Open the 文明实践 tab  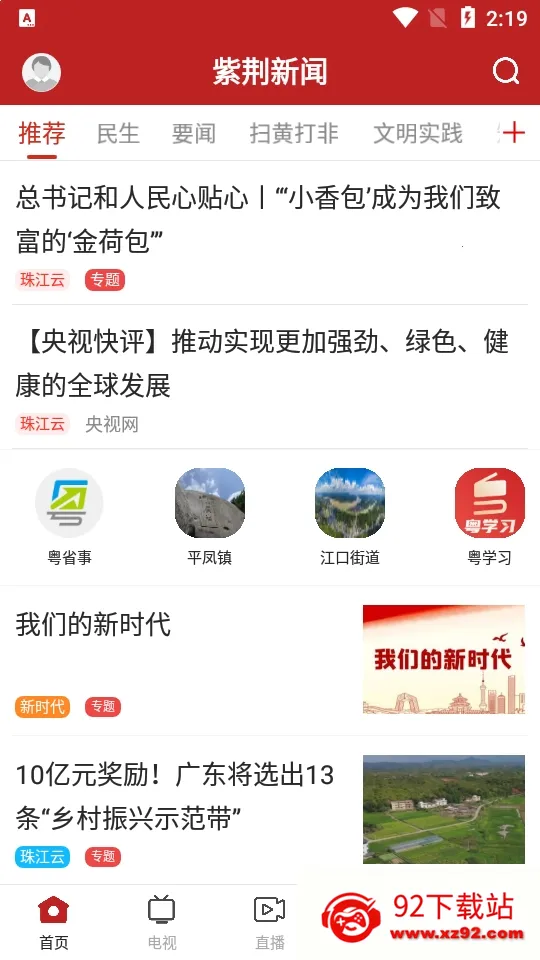coord(418,133)
